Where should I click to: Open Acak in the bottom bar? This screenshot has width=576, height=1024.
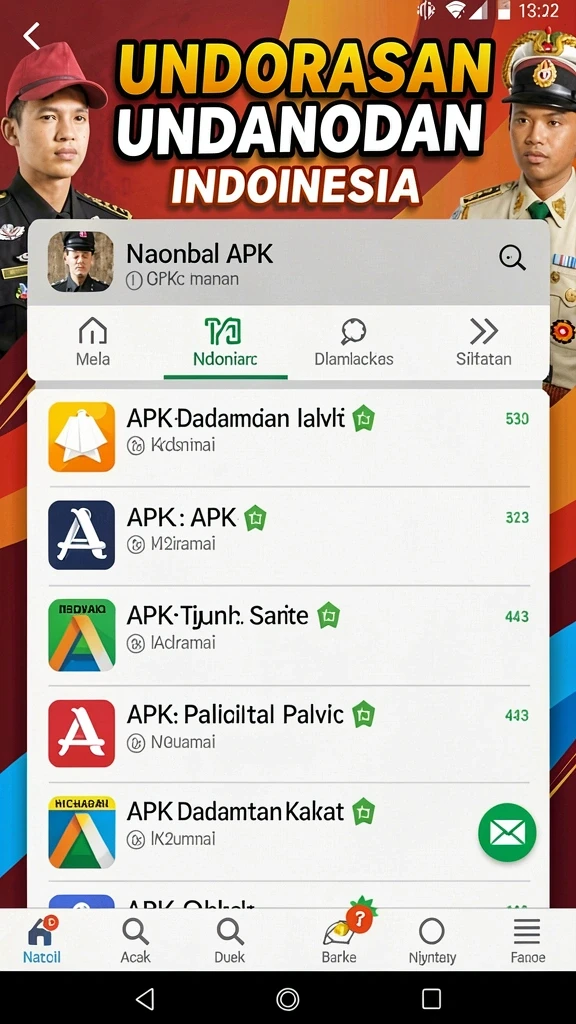135,940
